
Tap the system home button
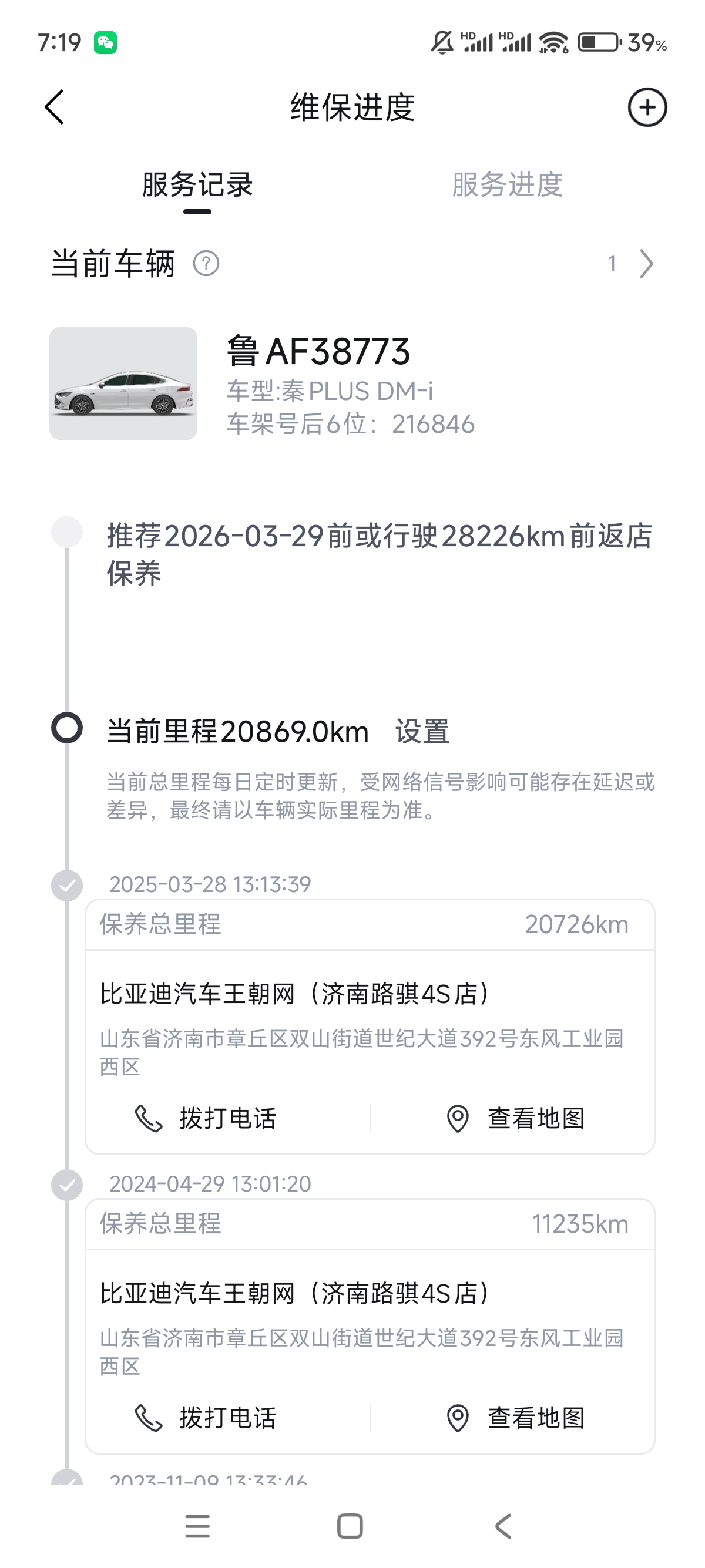point(350,1526)
